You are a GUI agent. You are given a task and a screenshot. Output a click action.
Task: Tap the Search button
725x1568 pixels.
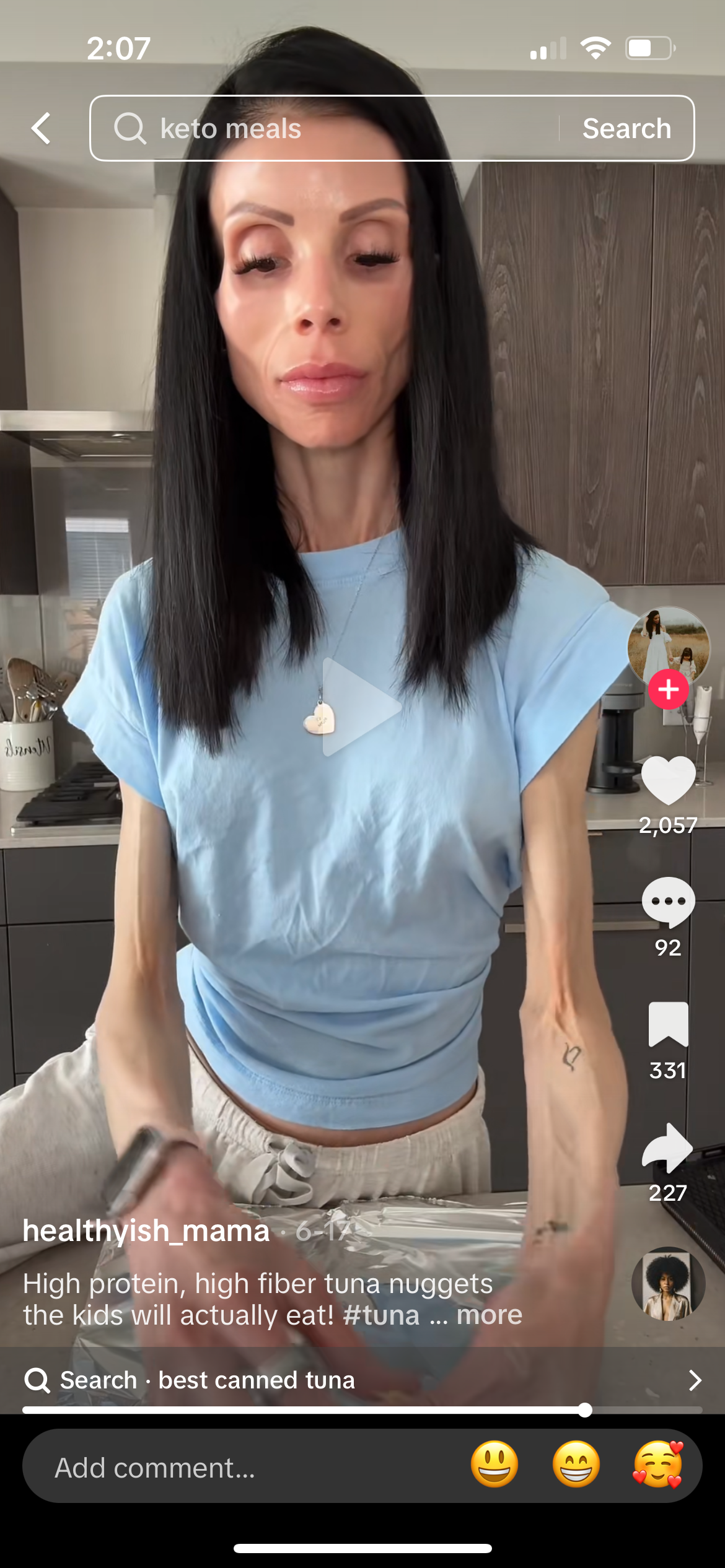[626, 128]
